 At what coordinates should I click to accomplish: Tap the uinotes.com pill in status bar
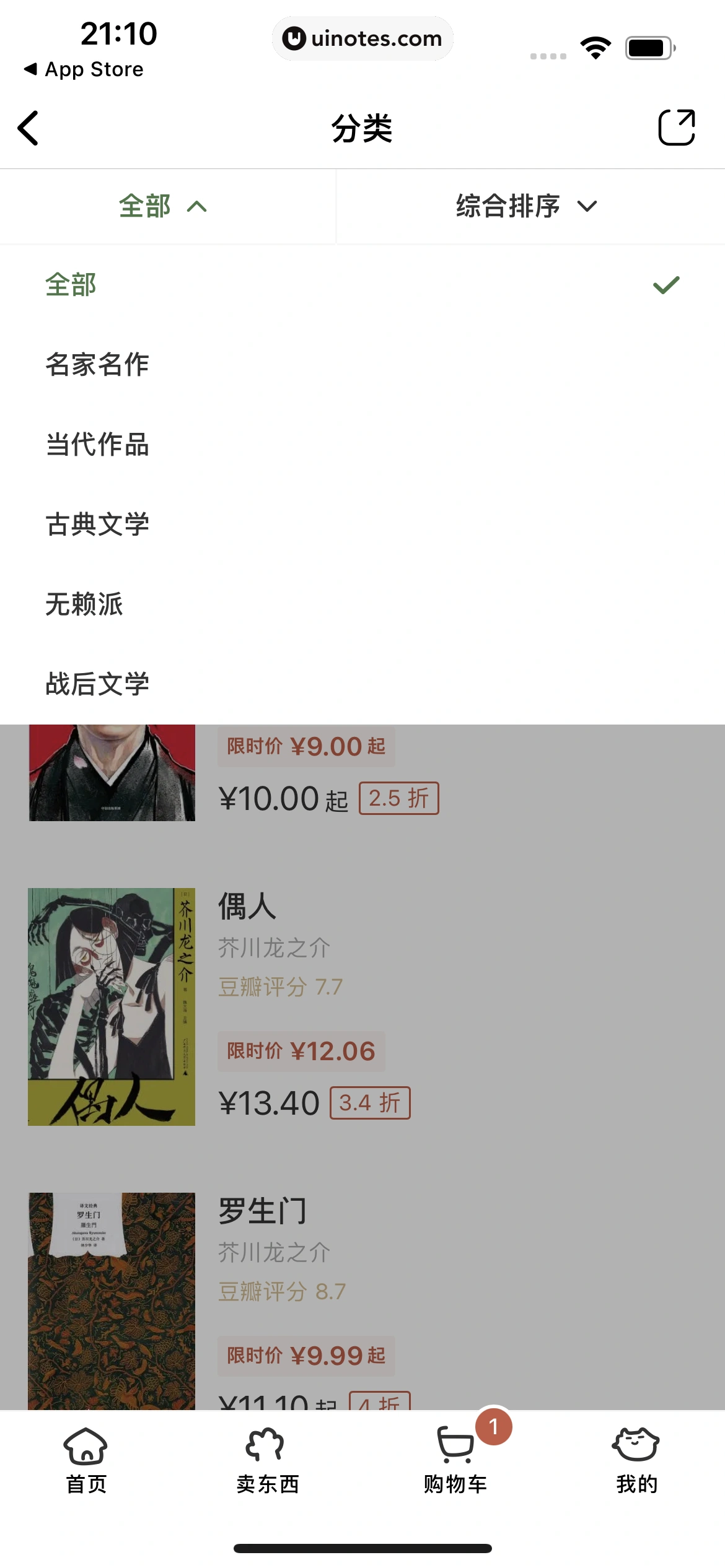(362, 38)
